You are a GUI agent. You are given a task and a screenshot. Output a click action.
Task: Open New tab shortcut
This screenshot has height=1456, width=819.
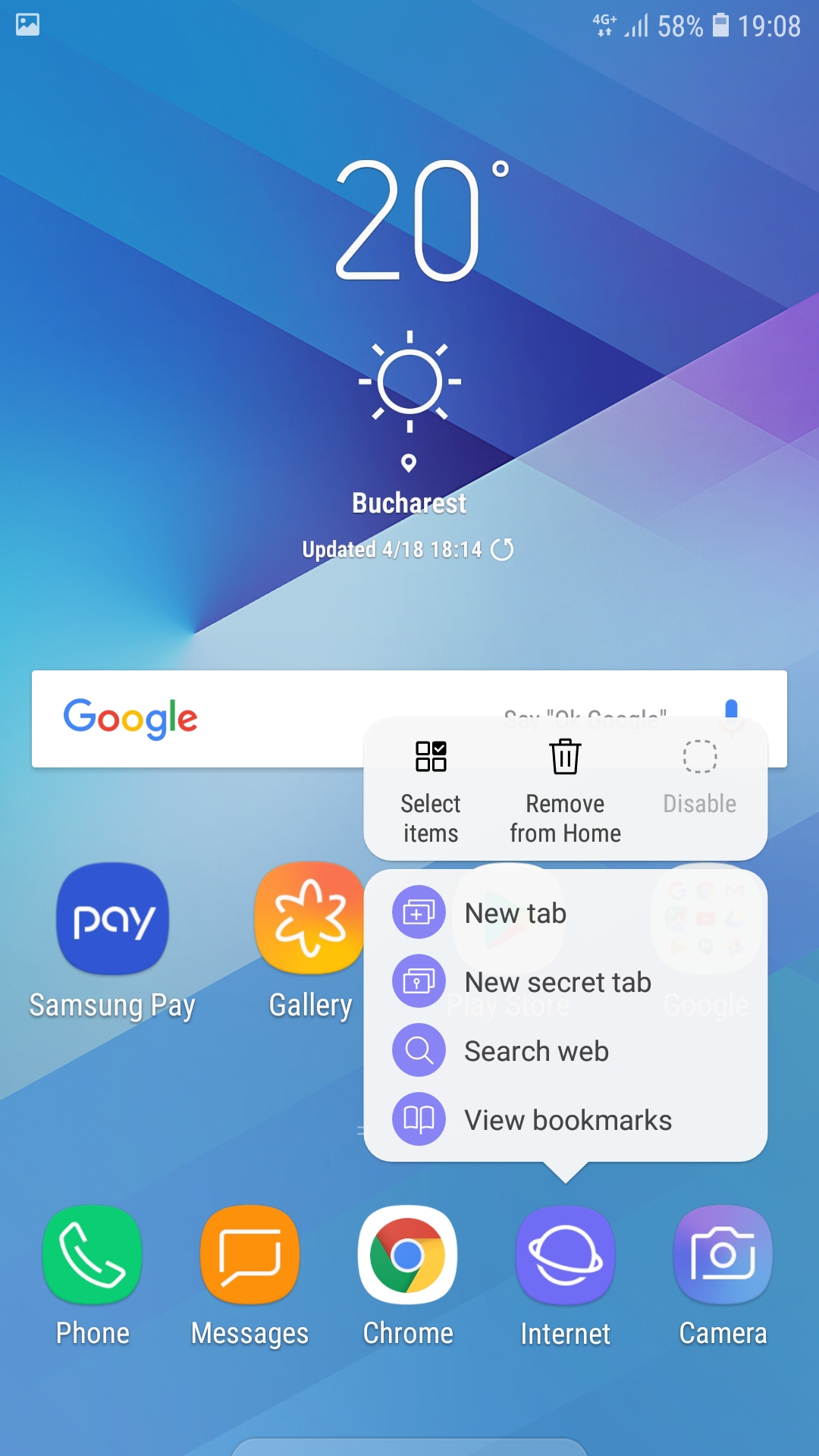coord(516,913)
